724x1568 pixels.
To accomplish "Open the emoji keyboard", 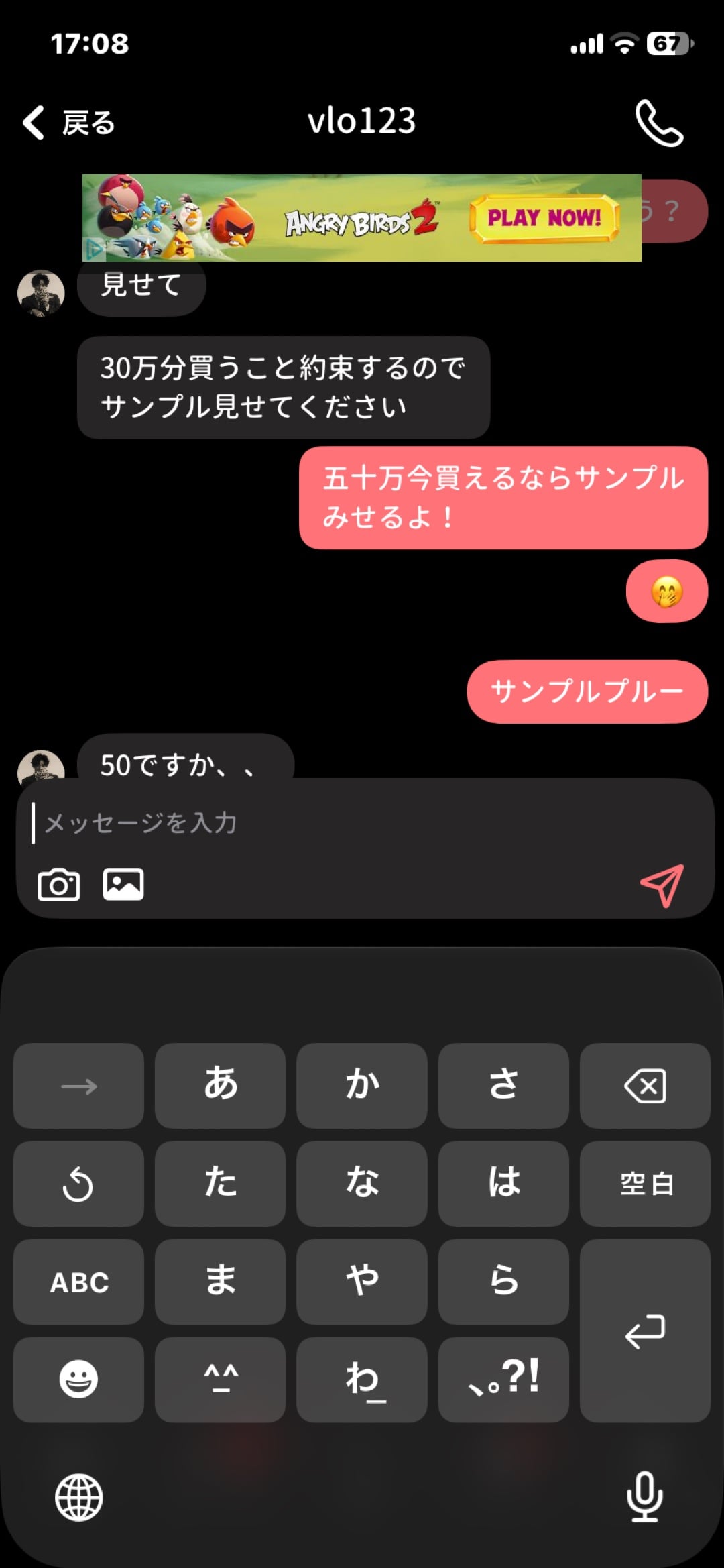I will pyautogui.click(x=78, y=1380).
